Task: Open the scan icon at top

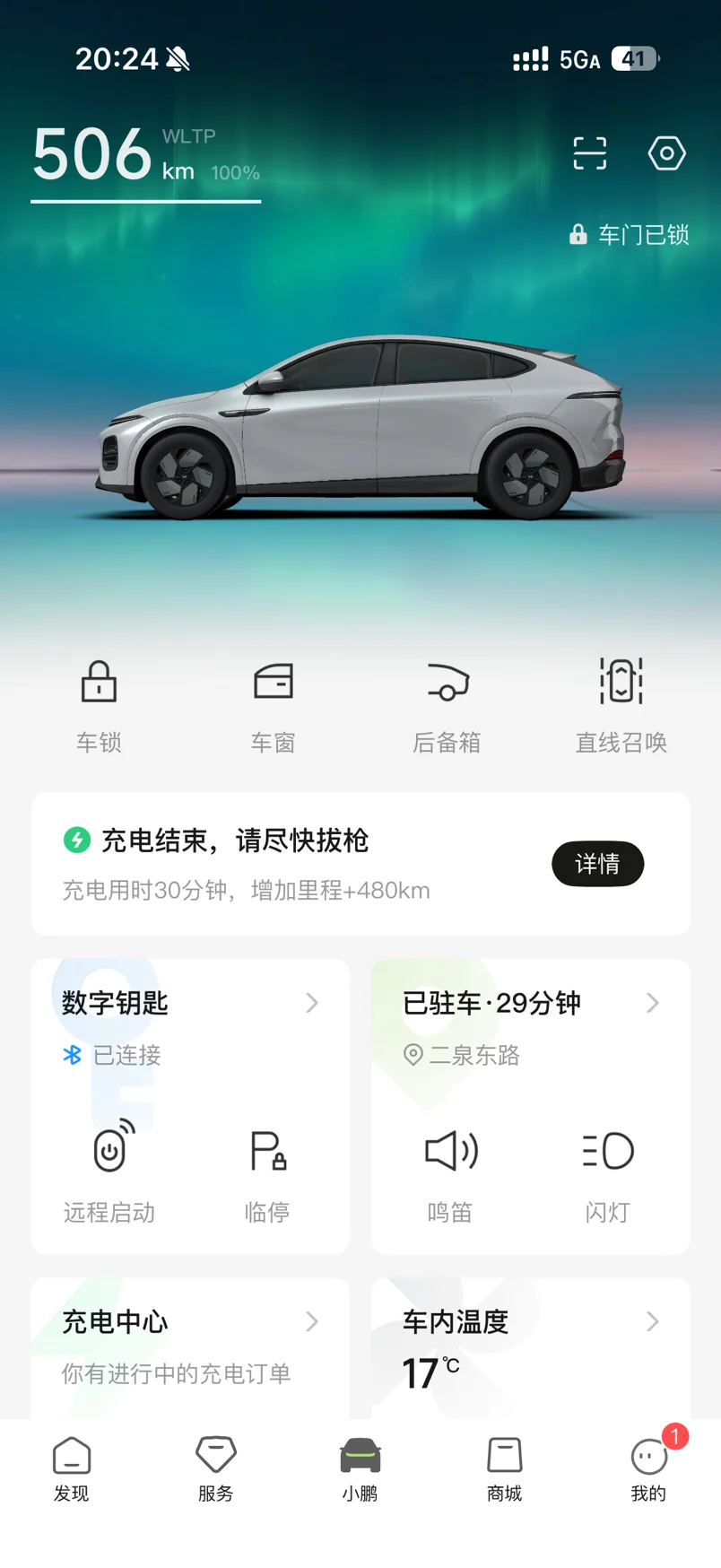Action: (x=589, y=153)
